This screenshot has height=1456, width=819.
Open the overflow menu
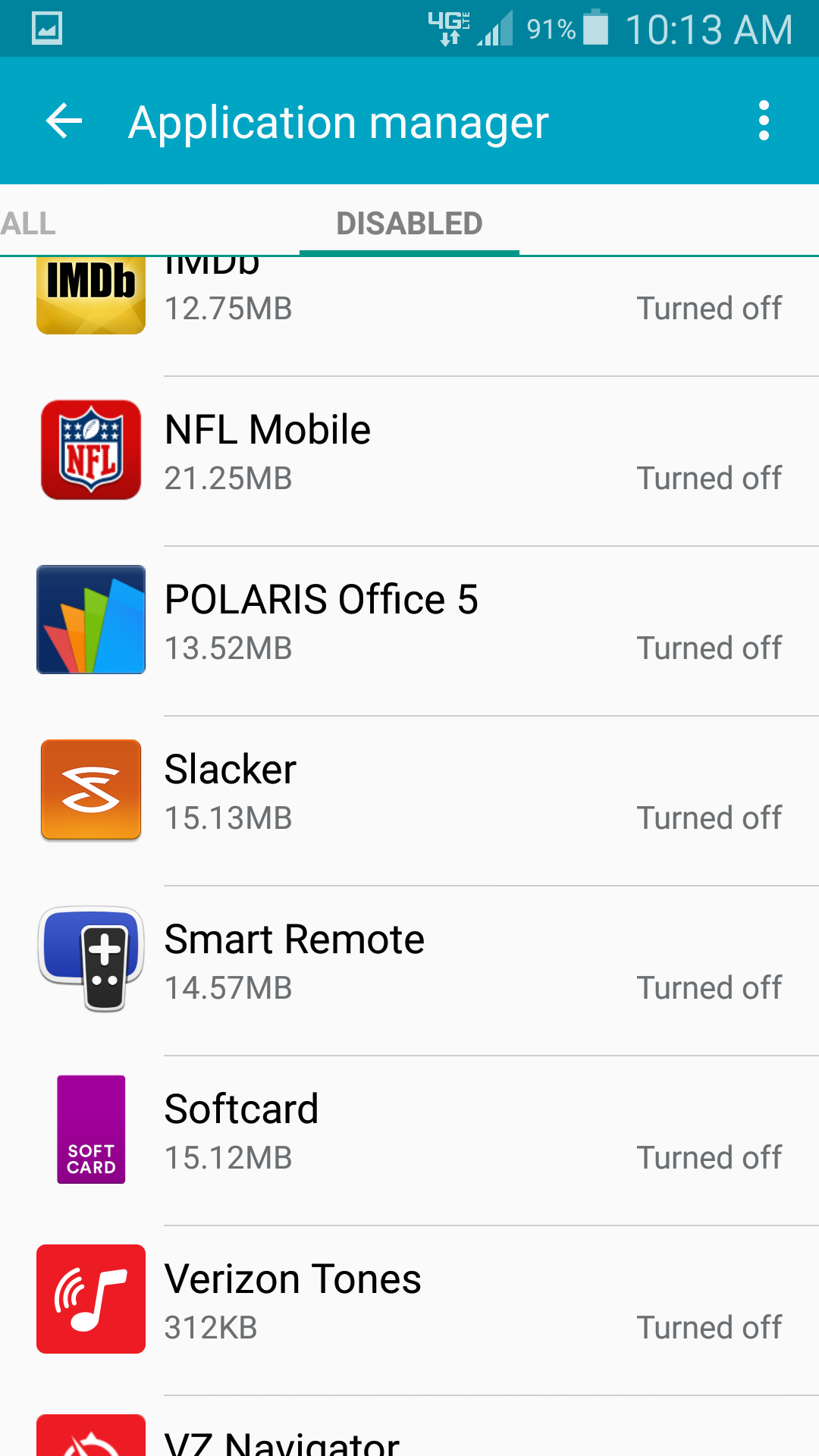(x=764, y=121)
